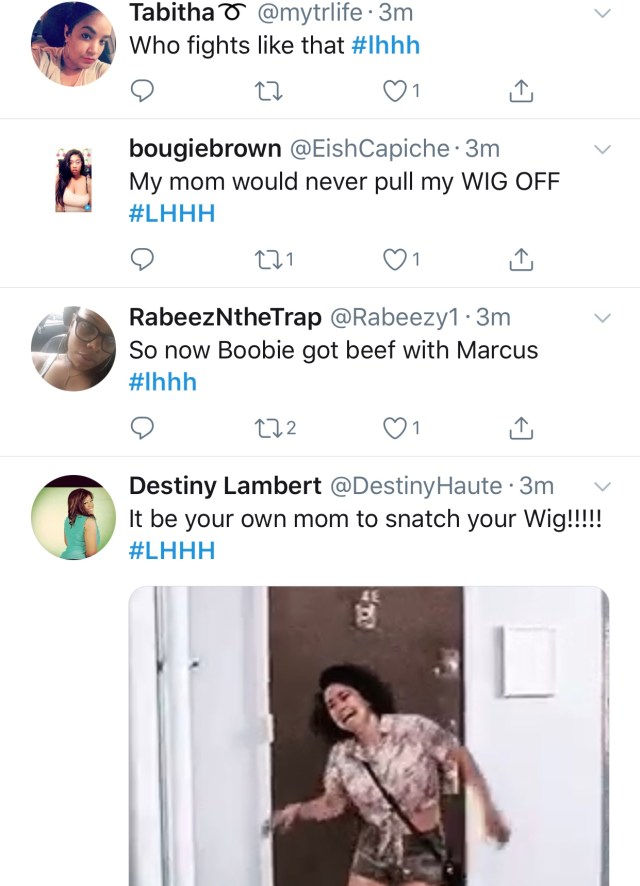View Tabitha's profile picture
Viewport: 640px width, 886px height.
(72, 44)
